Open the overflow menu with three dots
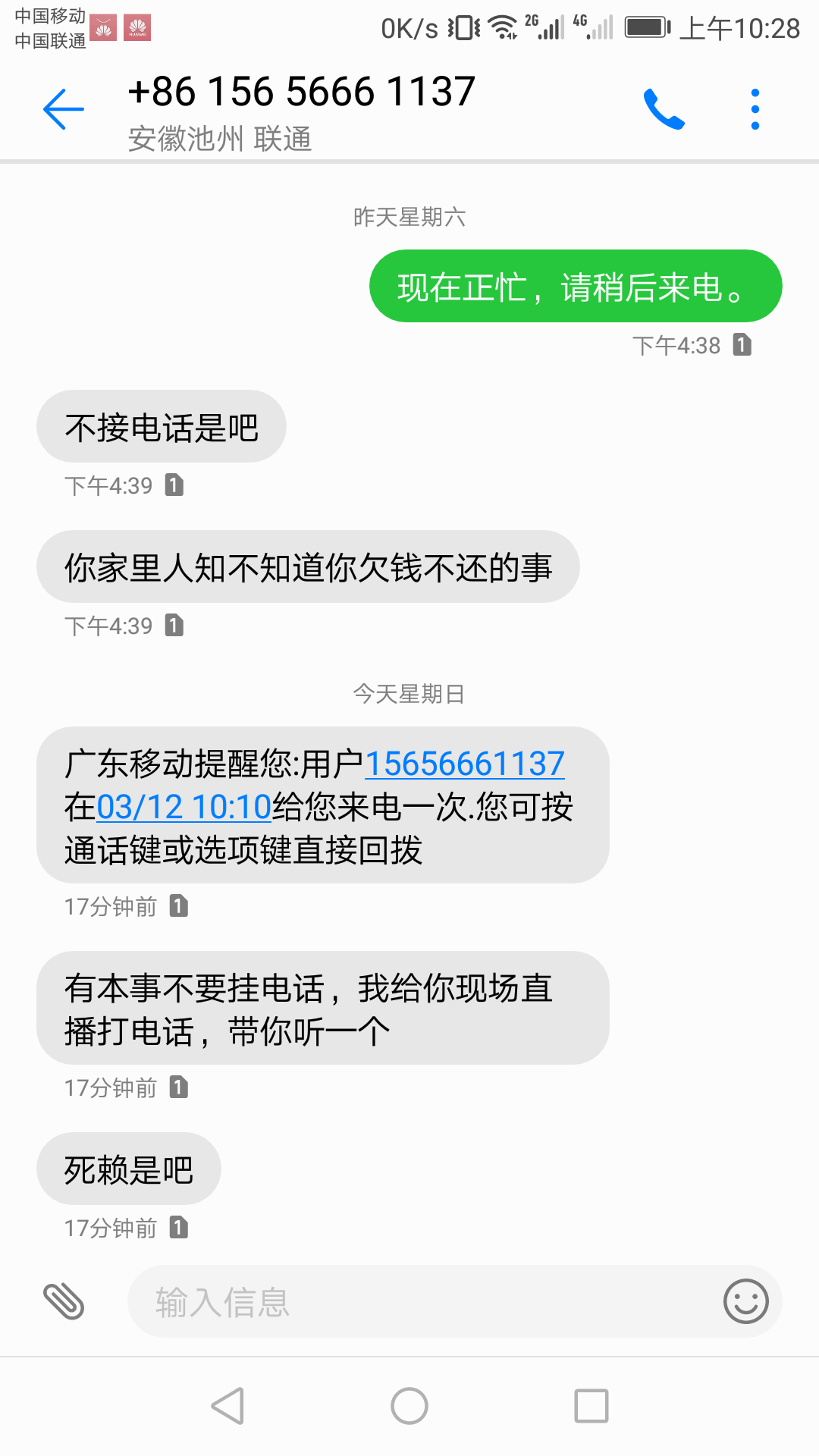This screenshot has width=819, height=1456. click(x=755, y=108)
